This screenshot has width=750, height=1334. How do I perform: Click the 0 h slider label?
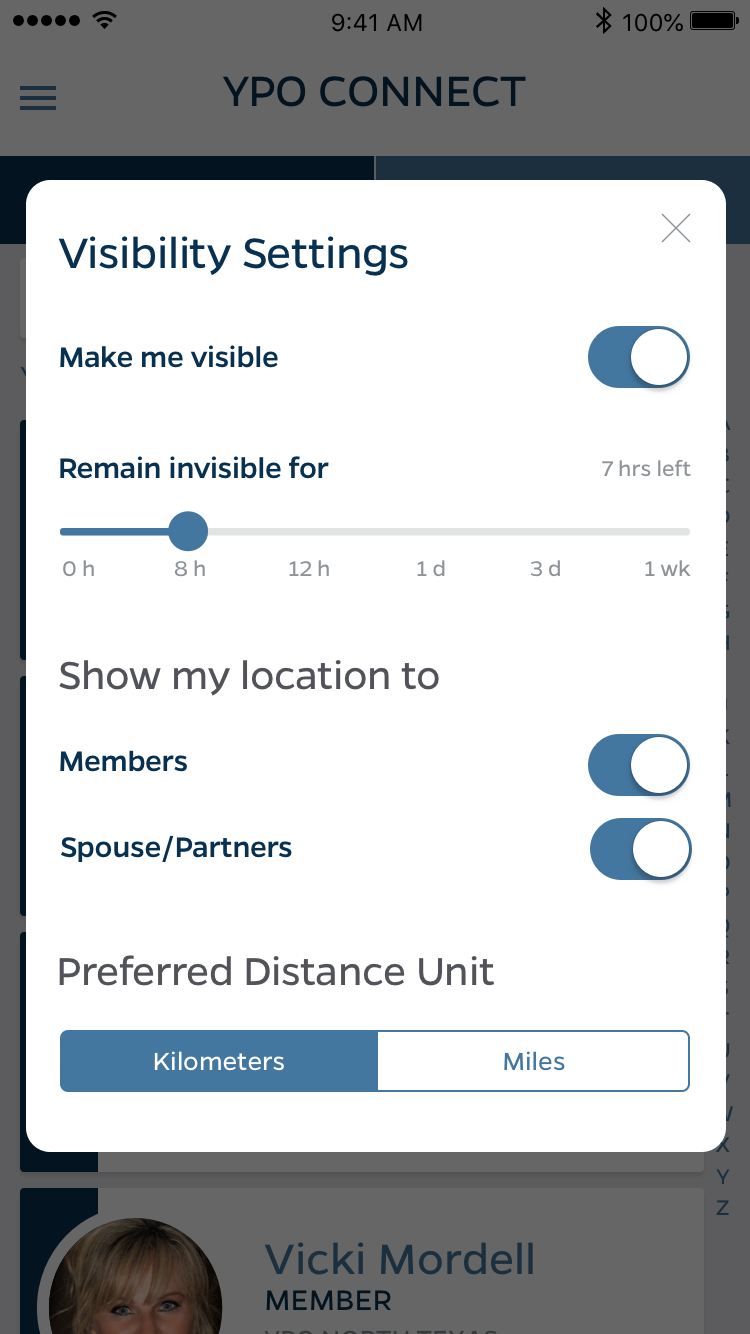(79, 568)
